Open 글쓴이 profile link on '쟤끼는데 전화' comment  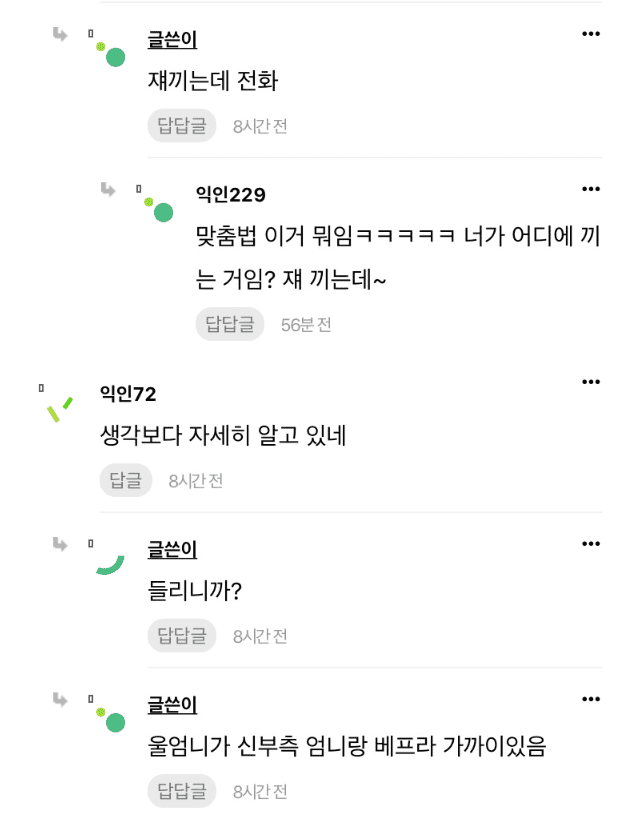point(172,39)
